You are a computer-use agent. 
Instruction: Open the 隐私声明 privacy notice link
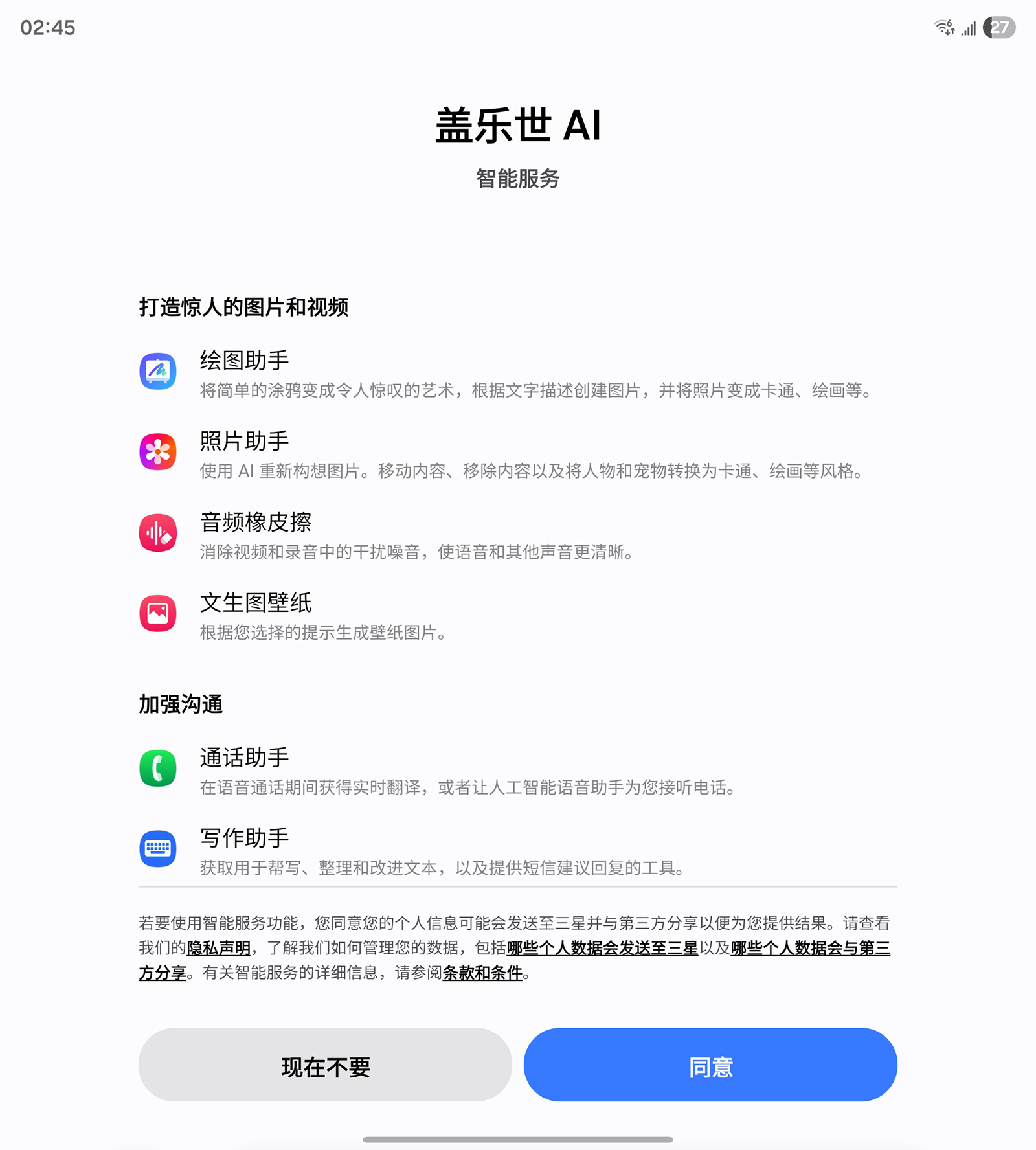[x=217, y=949]
